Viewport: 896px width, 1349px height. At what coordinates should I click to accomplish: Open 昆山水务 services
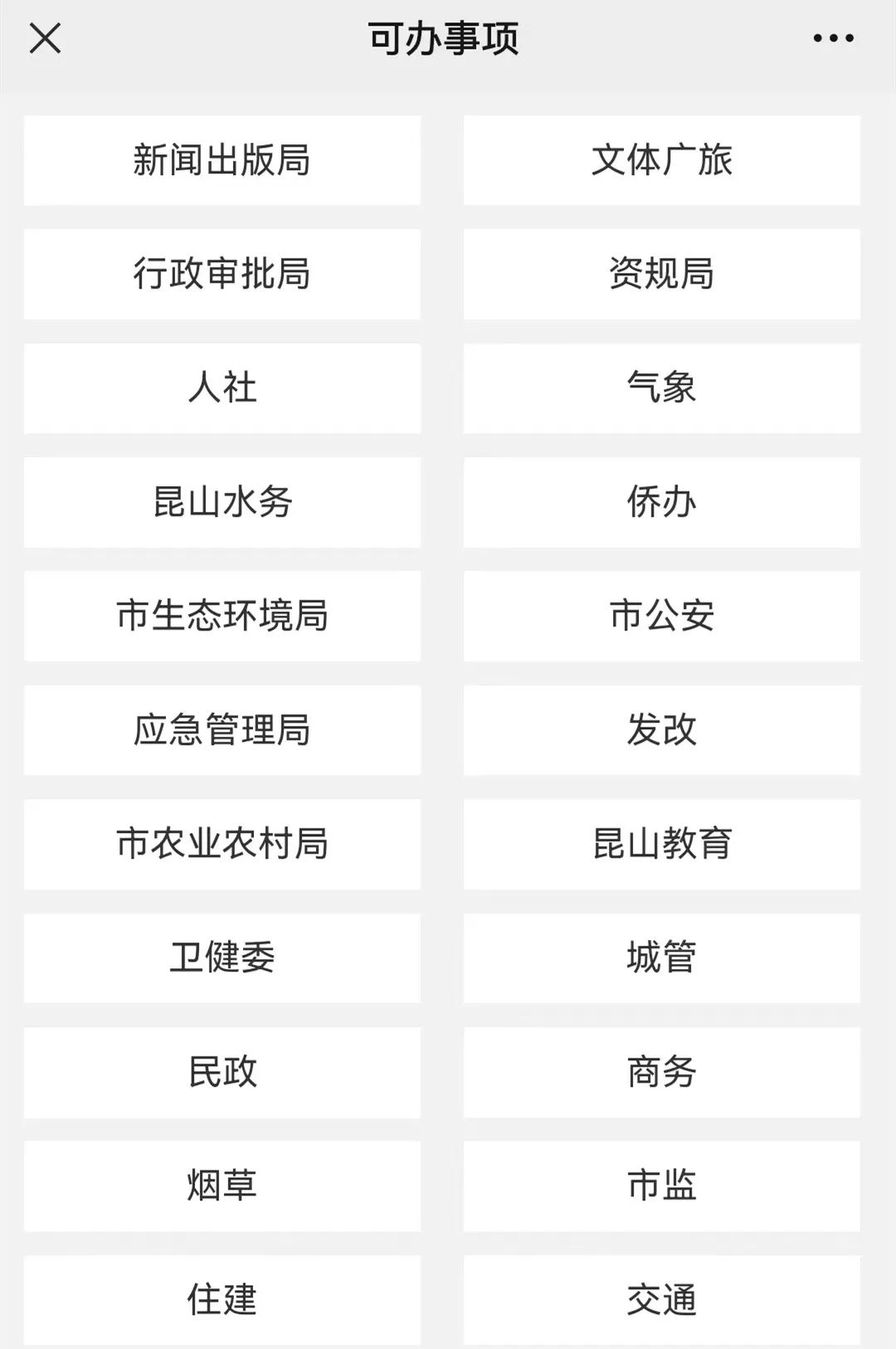pos(222,502)
